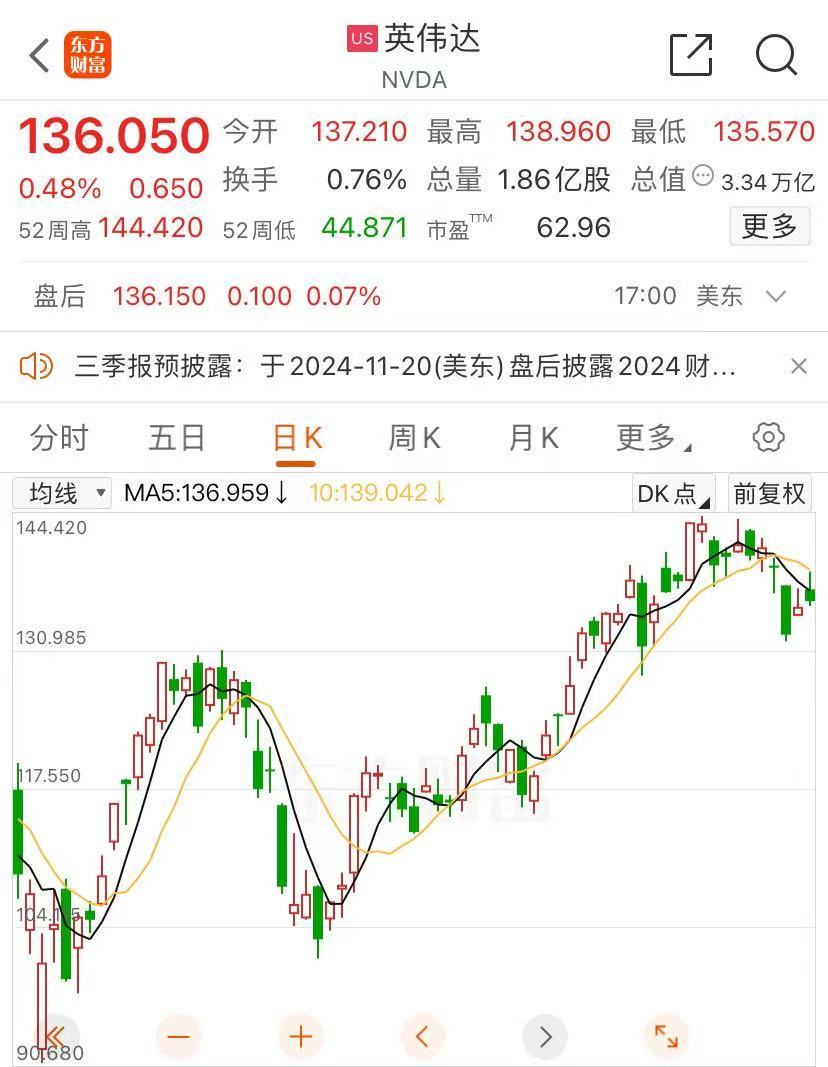
Task: Expand the 盘后 after-hours row
Action: tap(775, 296)
